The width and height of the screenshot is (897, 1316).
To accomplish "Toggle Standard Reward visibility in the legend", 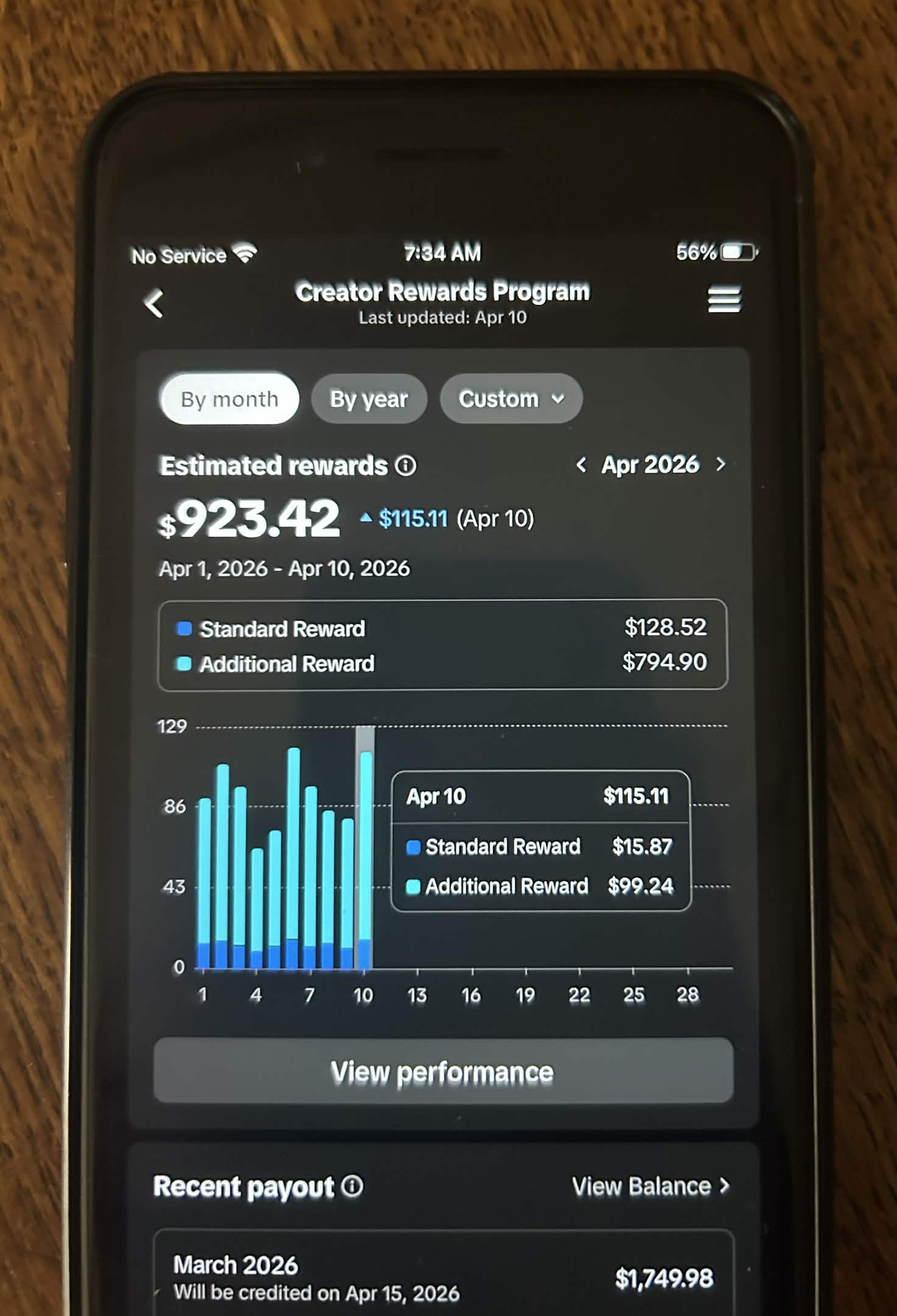I will click(282, 628).
